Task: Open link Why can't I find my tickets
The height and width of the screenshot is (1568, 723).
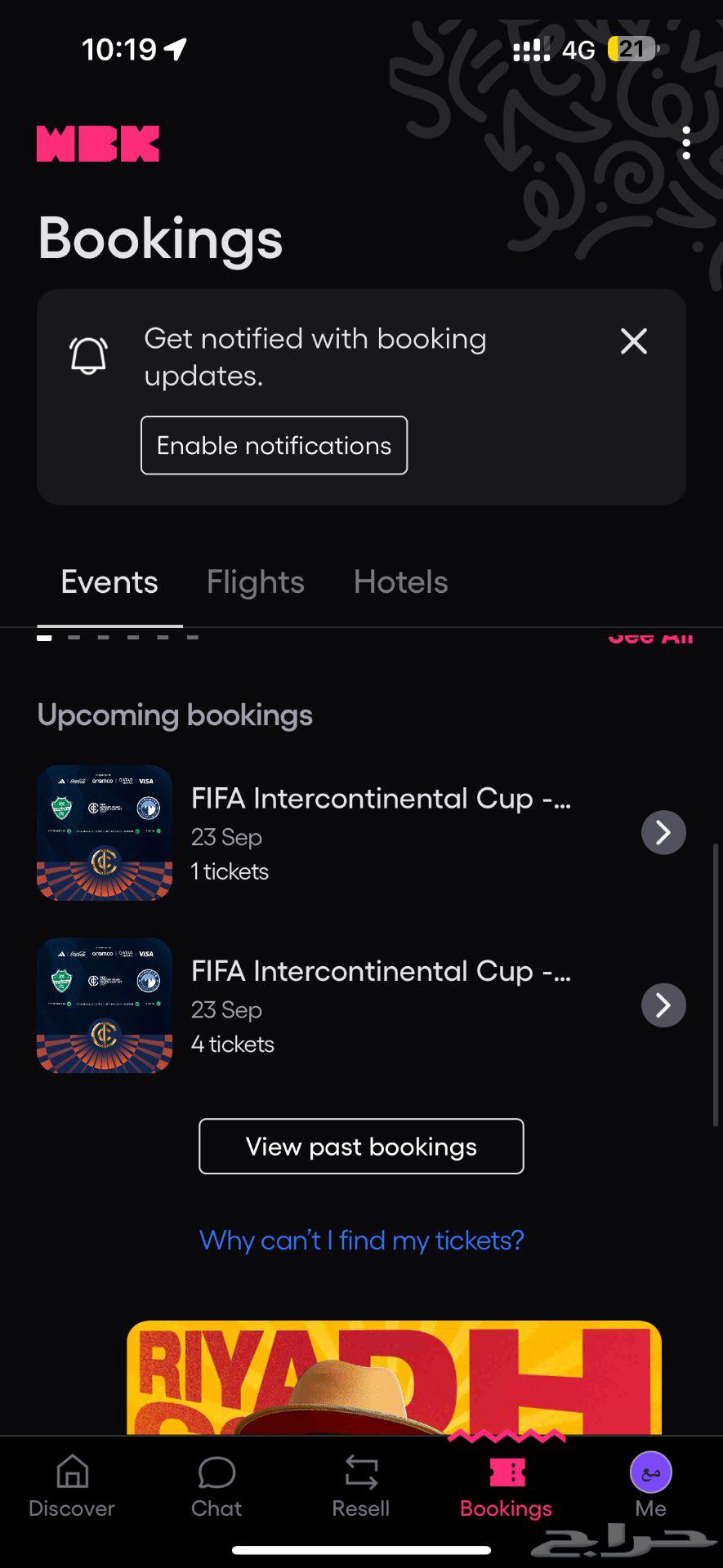Action: (x=360, y=1240)
